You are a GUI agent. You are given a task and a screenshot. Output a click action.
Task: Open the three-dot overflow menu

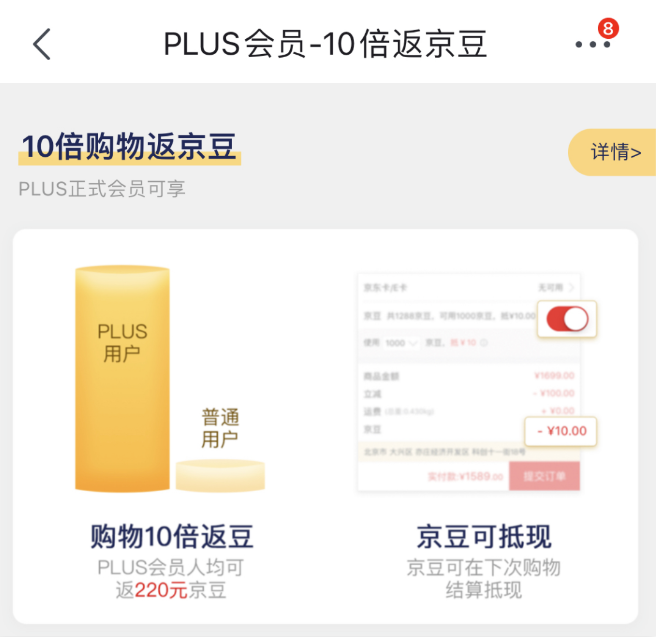(592, 44)
